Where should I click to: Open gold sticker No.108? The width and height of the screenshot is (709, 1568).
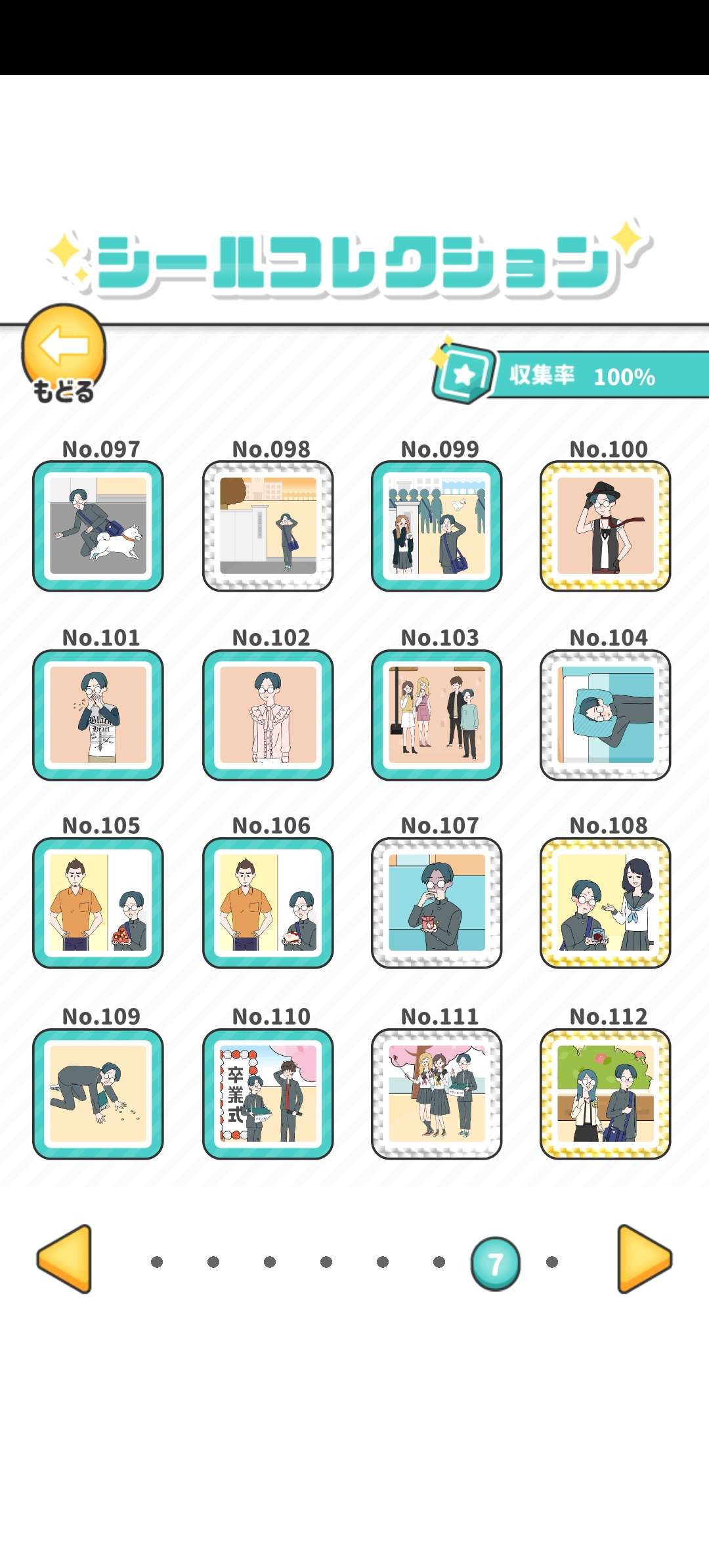605,903
